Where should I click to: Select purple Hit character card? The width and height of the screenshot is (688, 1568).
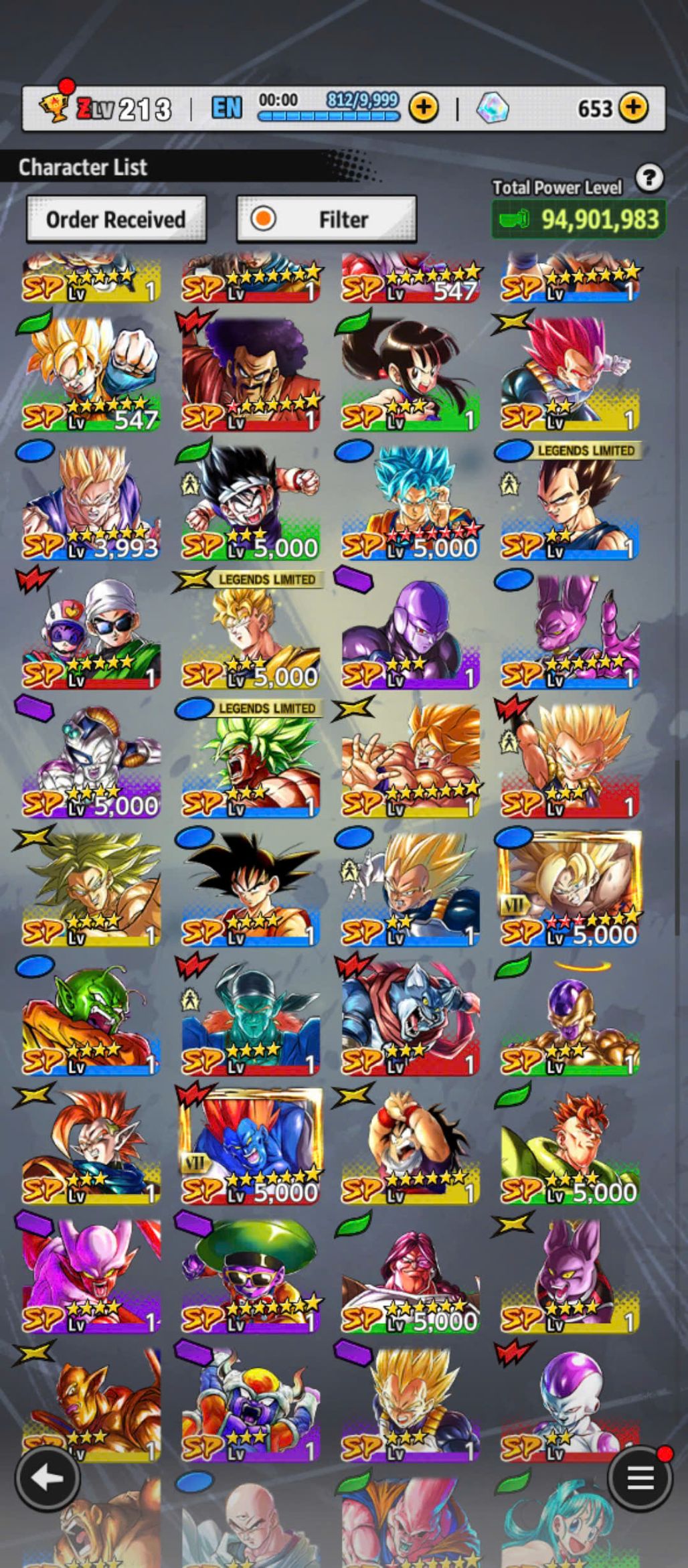[410, 633]
